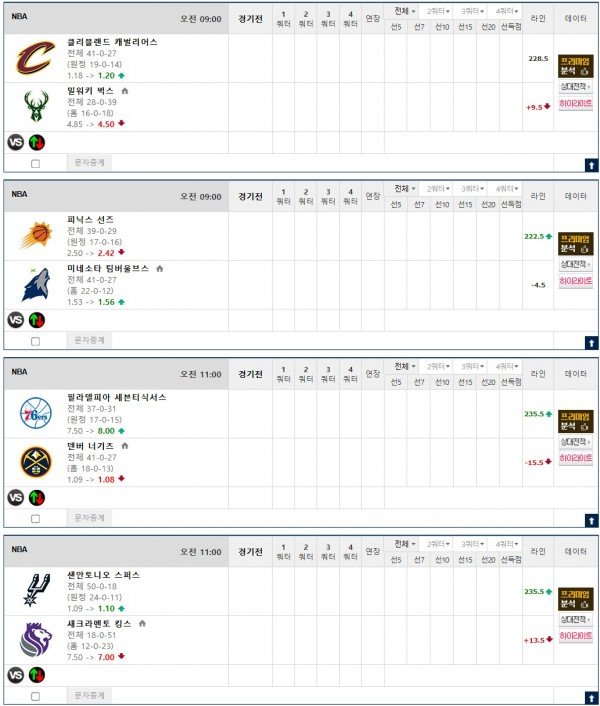Tick the checkbox under Spurs game
The height and width of the screenshot is (706, 600).
pyautogui.click(x=36, y=696)
